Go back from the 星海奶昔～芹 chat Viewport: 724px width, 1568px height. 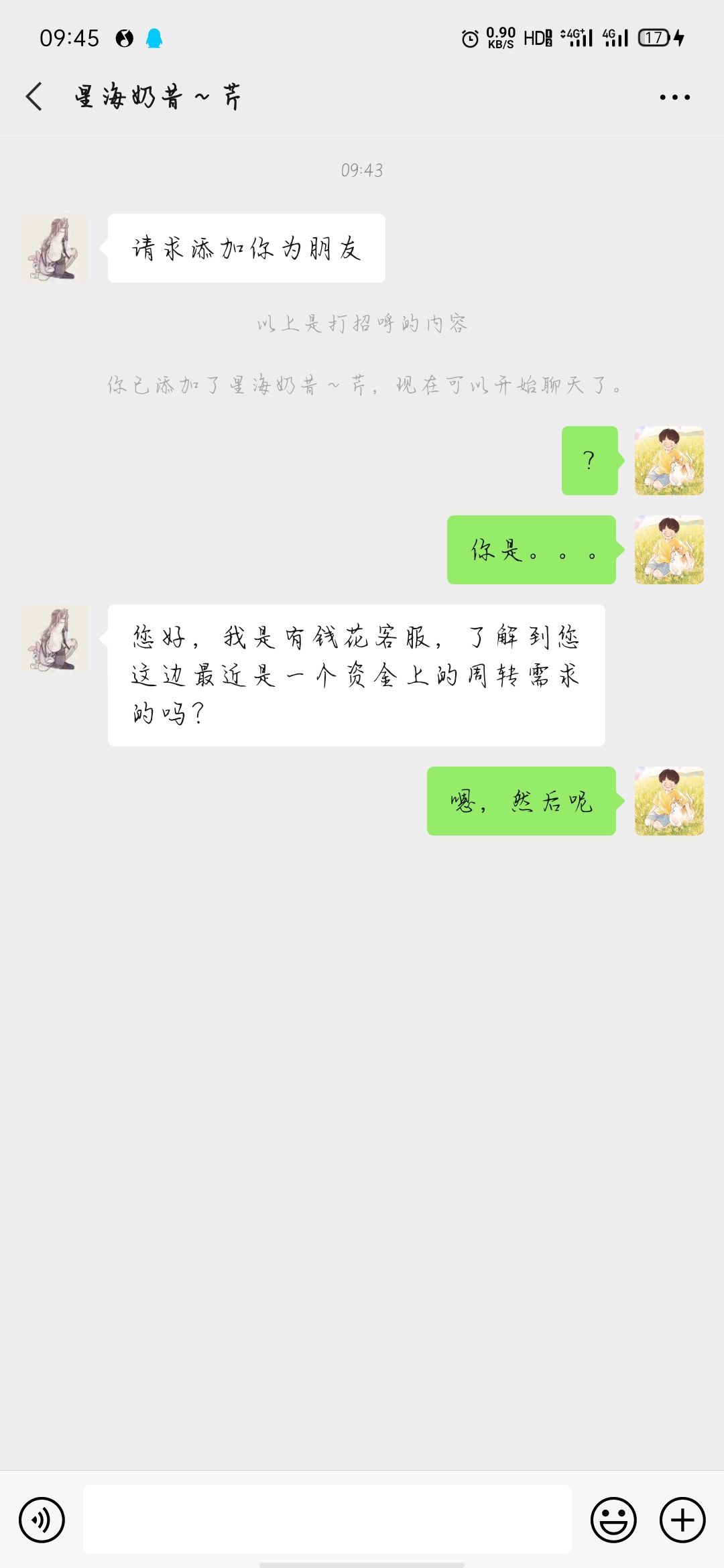[x=35, y=96]
